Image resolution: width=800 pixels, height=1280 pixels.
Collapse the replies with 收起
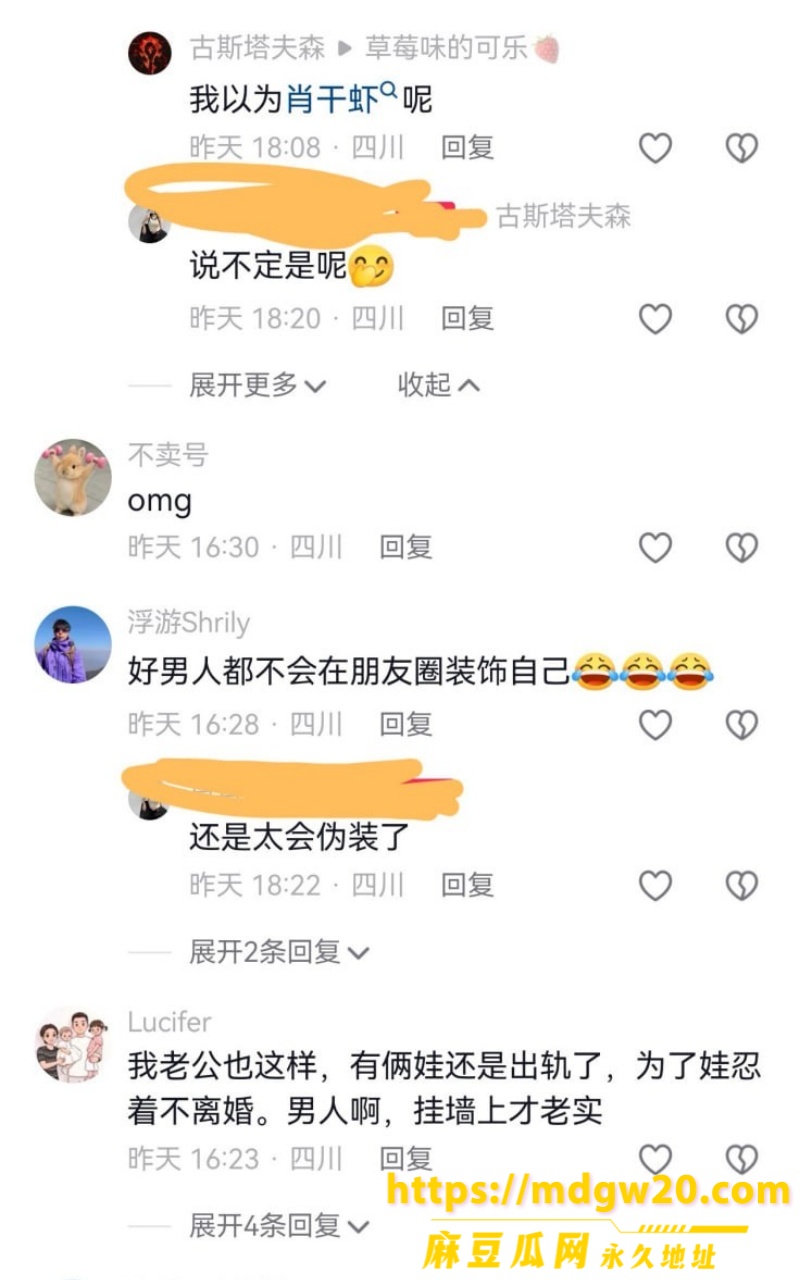[x=439, y=384]
